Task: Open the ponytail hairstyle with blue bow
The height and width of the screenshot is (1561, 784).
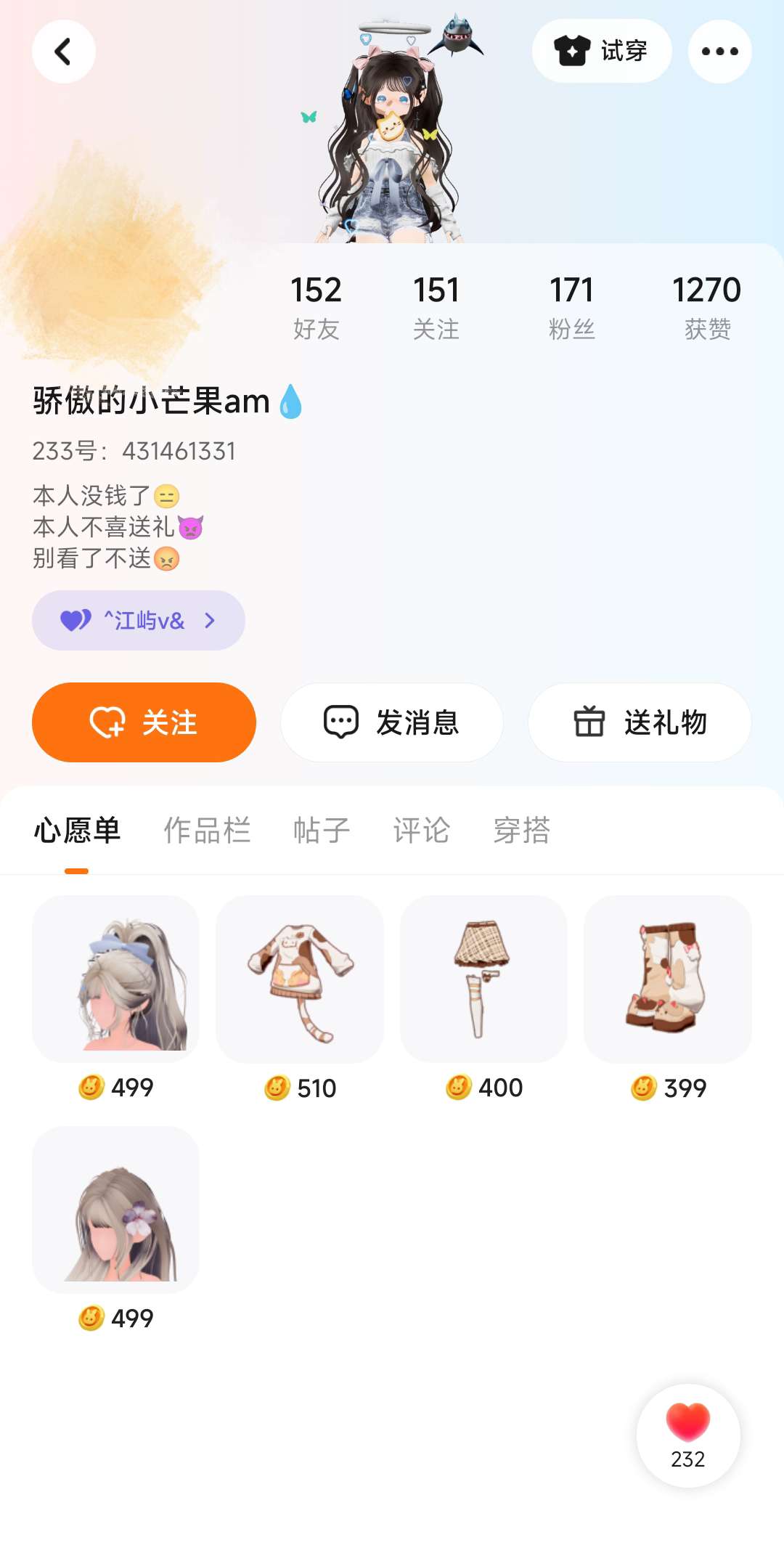Action: pos(116,979)
